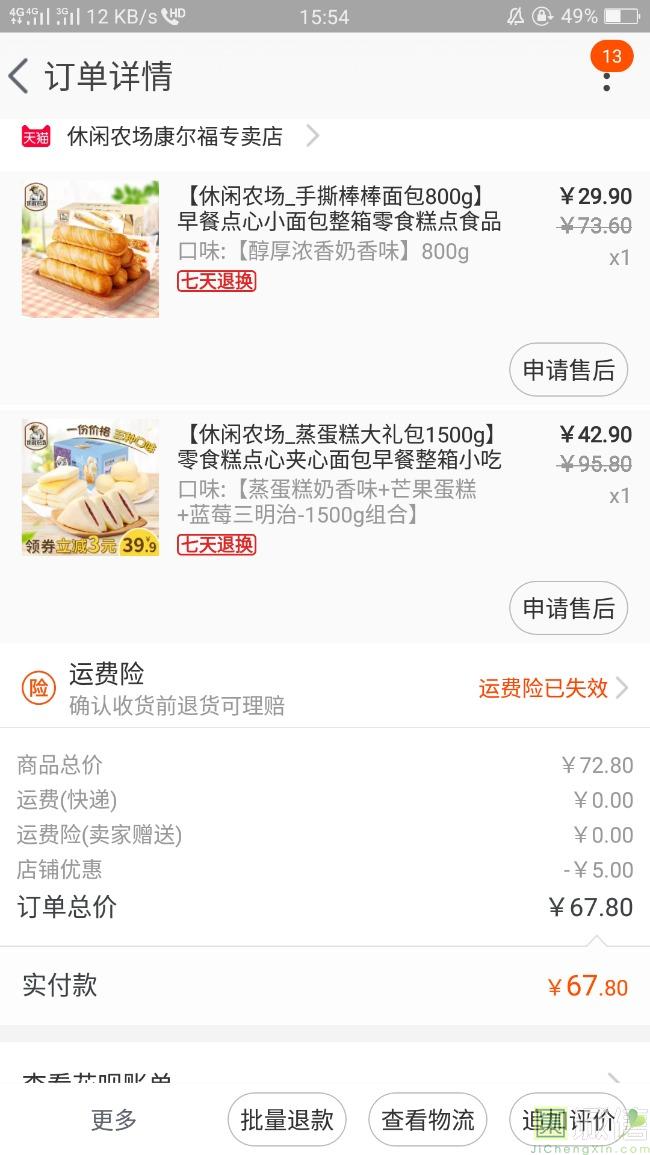650x1155 pixels.
Task: Tap the 追加评价 button
Action: tap(567, 1120)
